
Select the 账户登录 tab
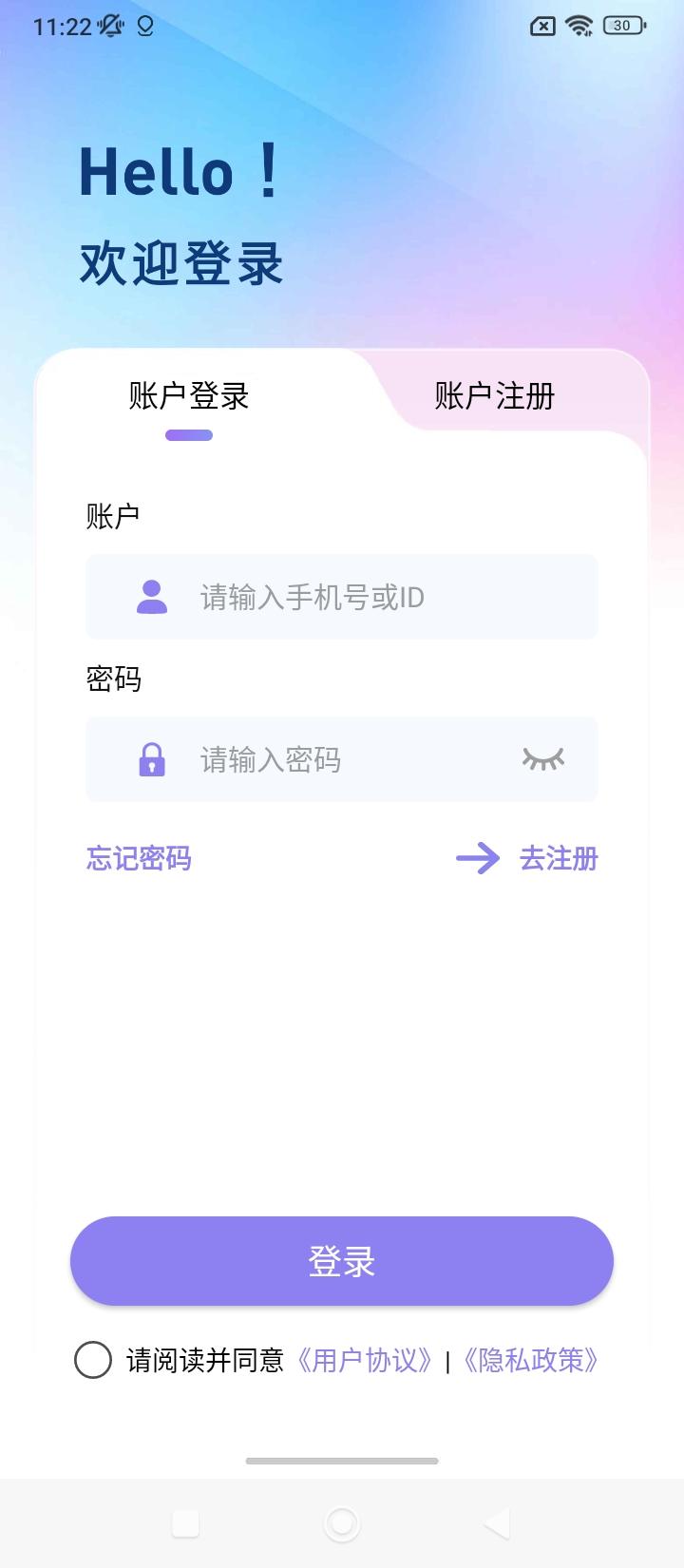pyautogui.click(x=186, y=396)
